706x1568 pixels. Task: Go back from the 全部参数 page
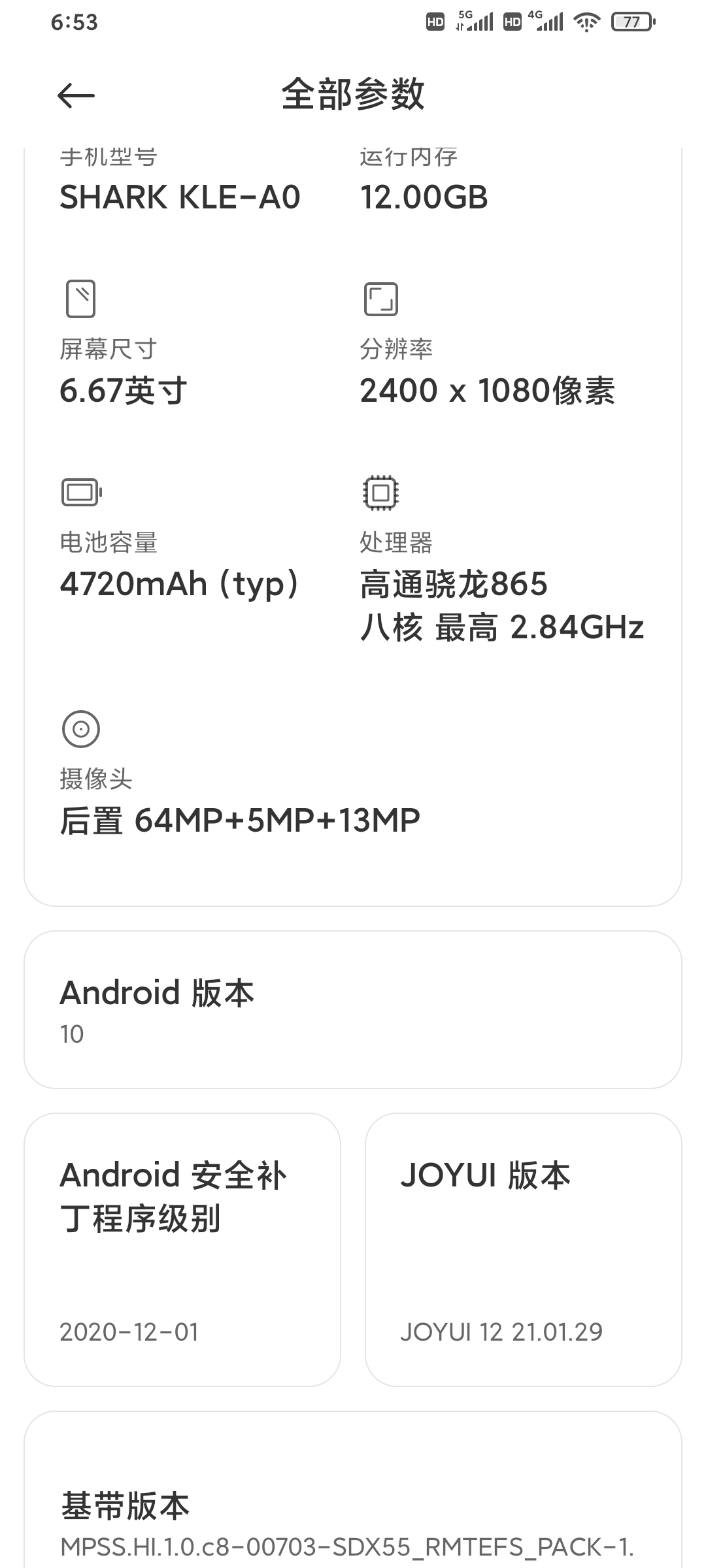76,96
